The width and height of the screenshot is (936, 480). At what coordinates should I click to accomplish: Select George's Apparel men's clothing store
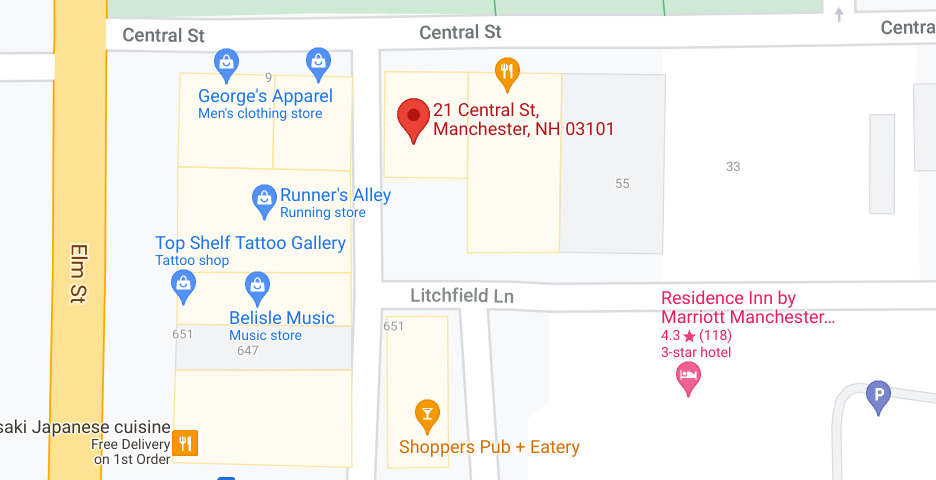point(265,97)
